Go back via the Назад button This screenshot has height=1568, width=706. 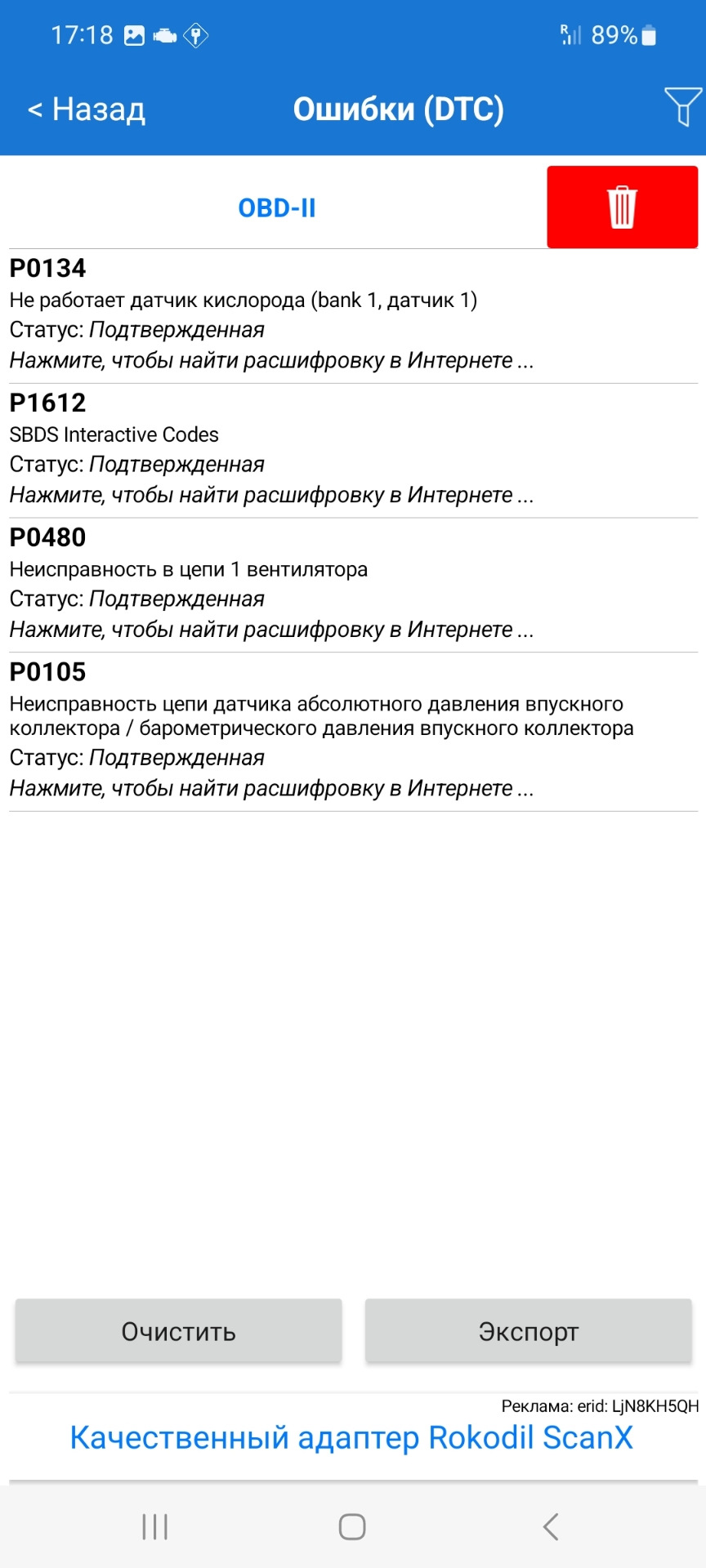click(87, 109)
